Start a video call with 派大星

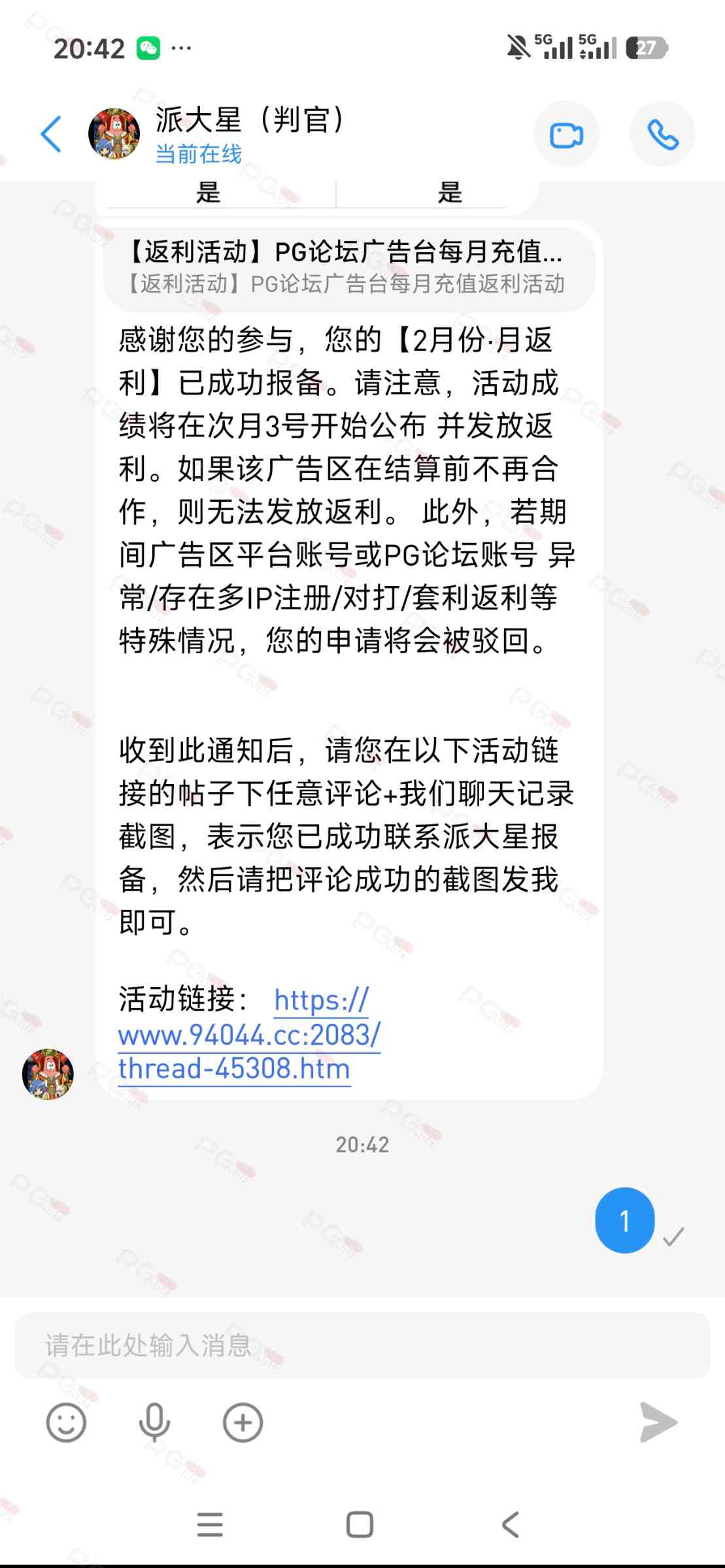[x=566, y=135]
